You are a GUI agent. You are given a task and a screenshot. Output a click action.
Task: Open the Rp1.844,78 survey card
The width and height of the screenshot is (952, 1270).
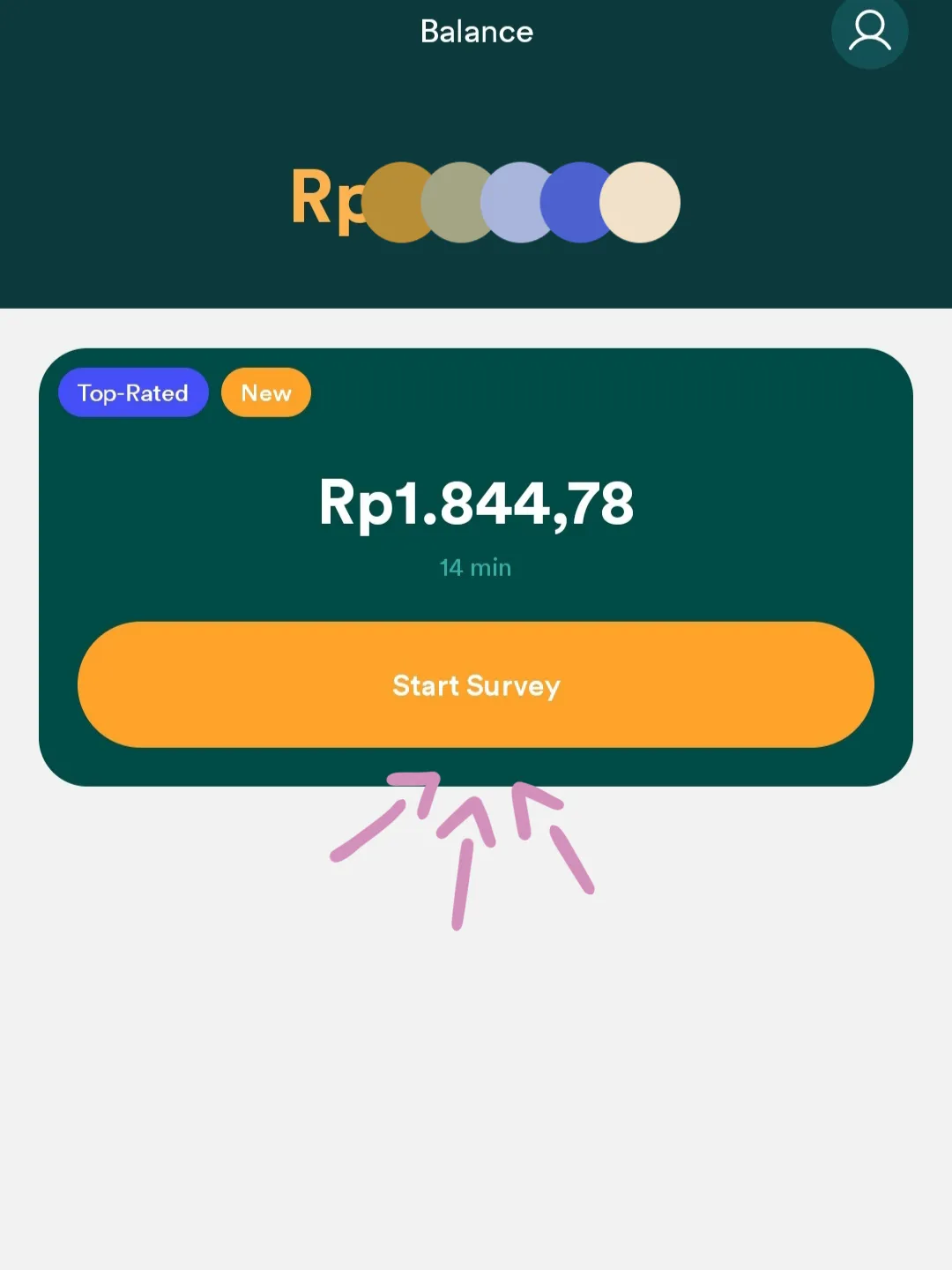pyautogui.click(x=476, y=503)
